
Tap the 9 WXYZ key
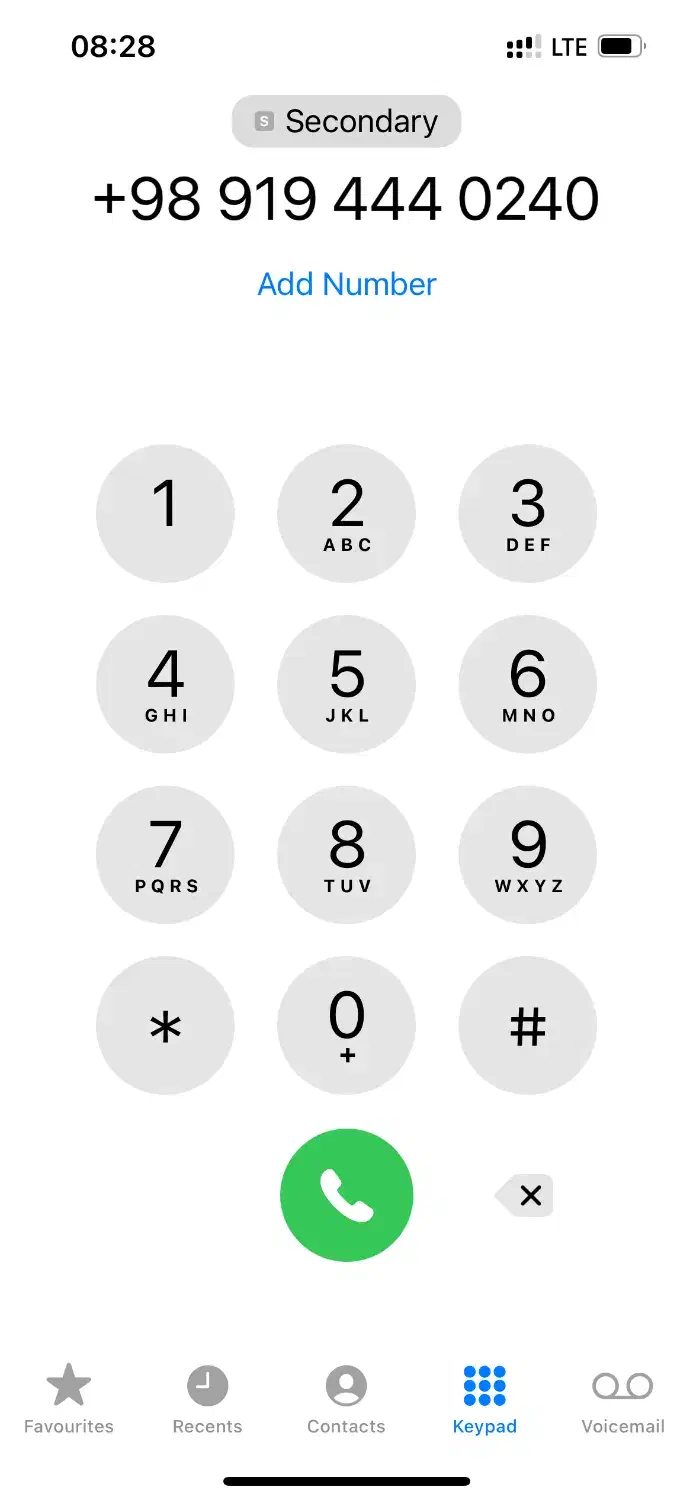click(528, 855)
